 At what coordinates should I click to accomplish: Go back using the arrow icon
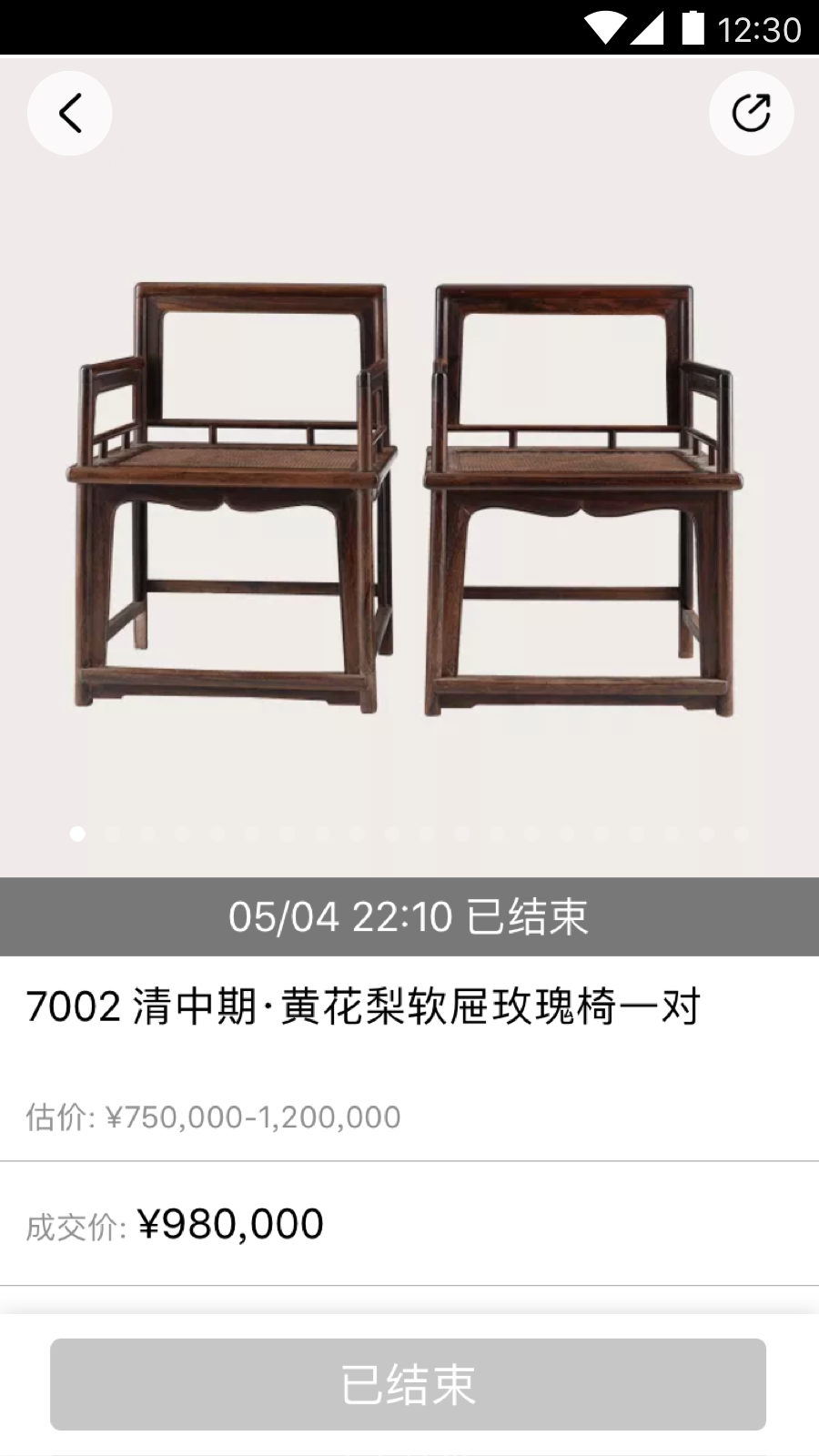[70, 114]
